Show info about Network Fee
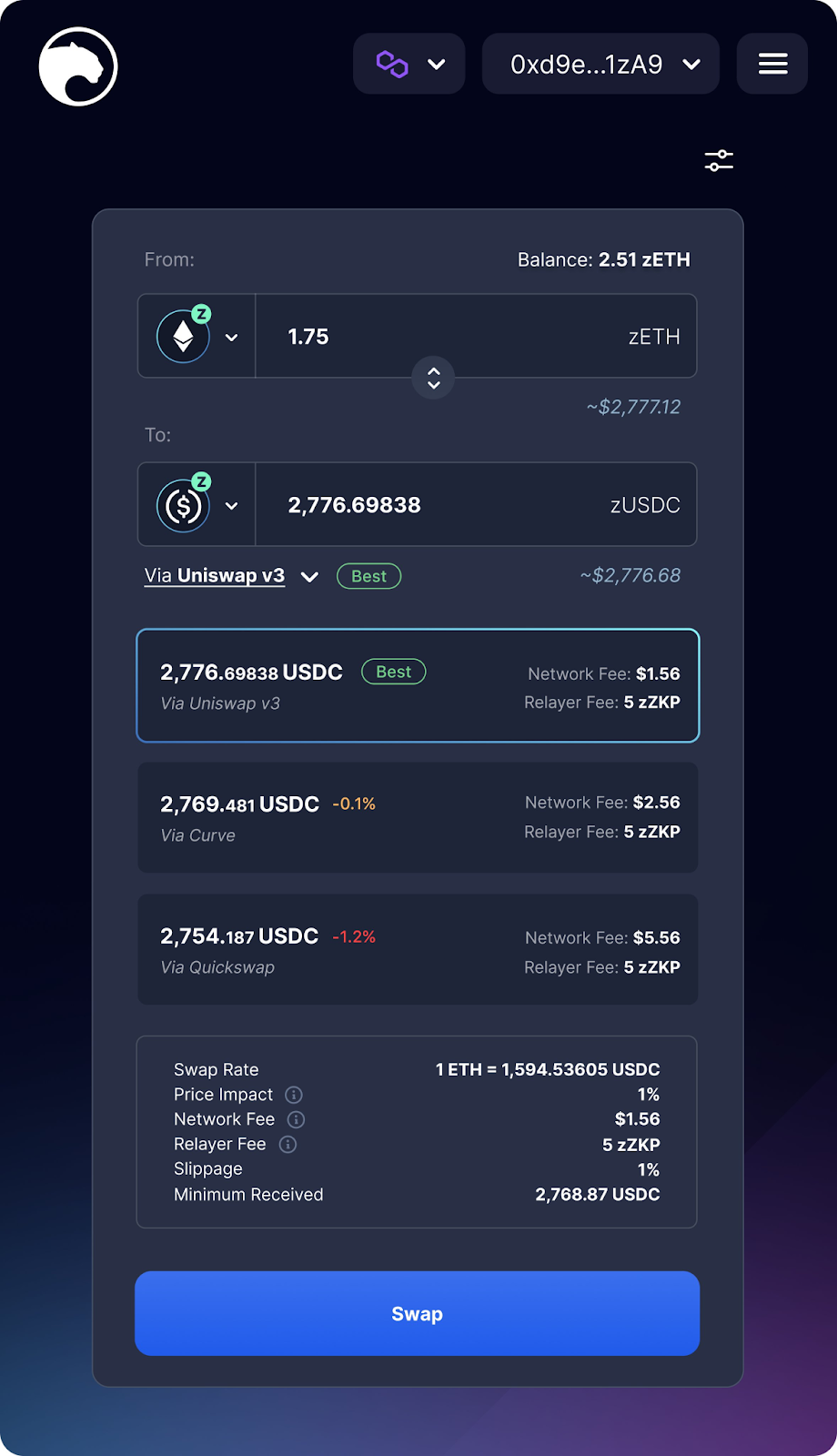The image size is (837, 1456). [296, 1119]
